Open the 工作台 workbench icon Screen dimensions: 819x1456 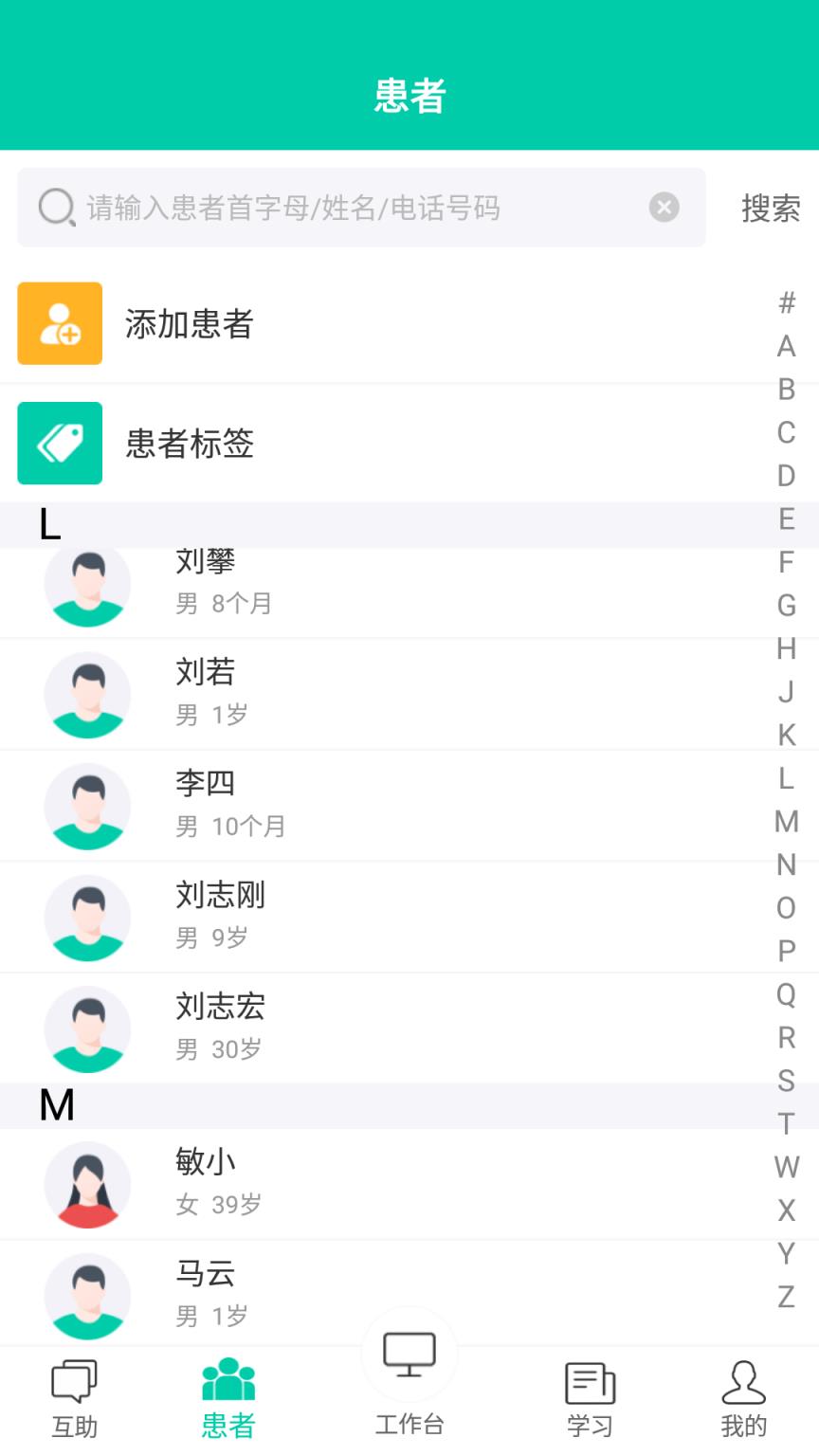409,1354
